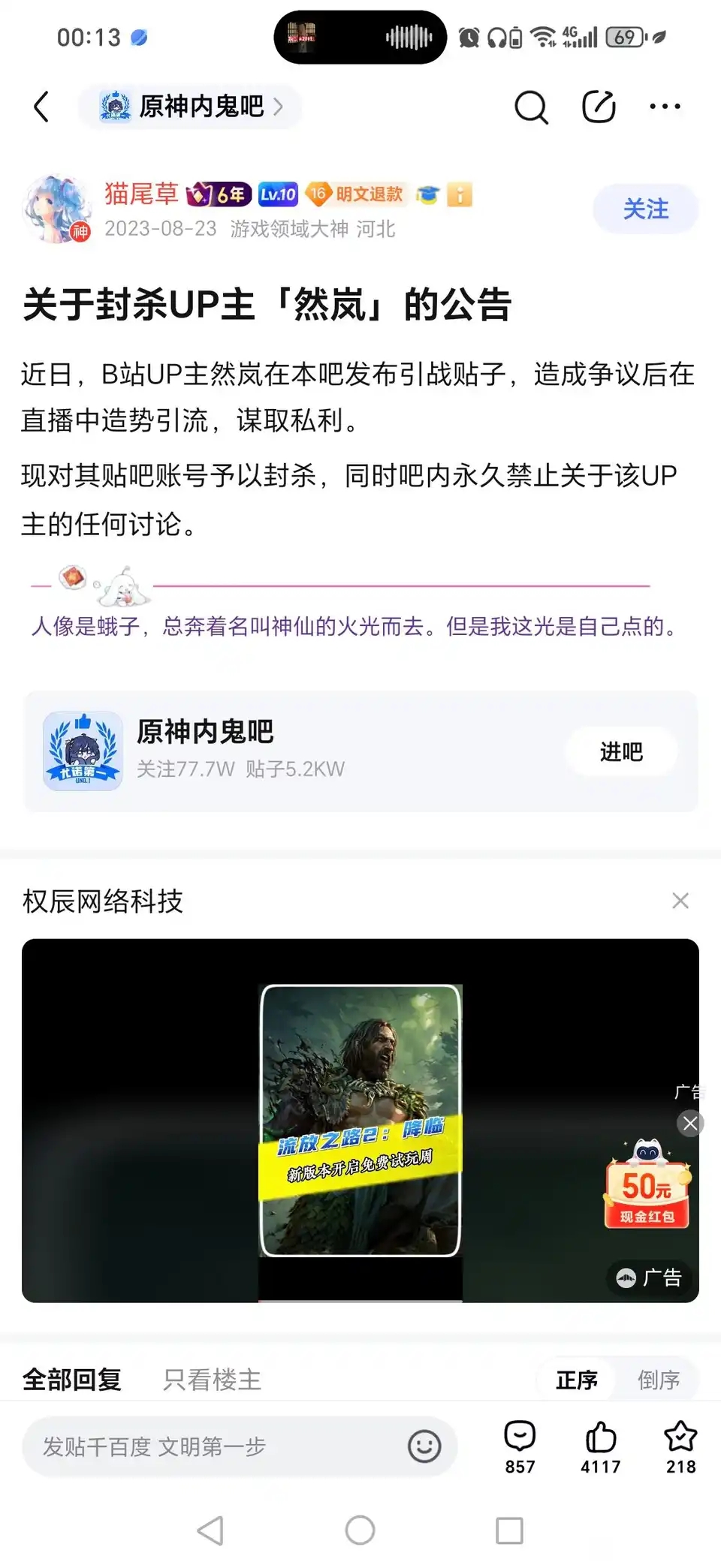Open the 原神内鬼吧 forum chip
The width and height of the screenshot is (721, 1568).
click(191, 107)
